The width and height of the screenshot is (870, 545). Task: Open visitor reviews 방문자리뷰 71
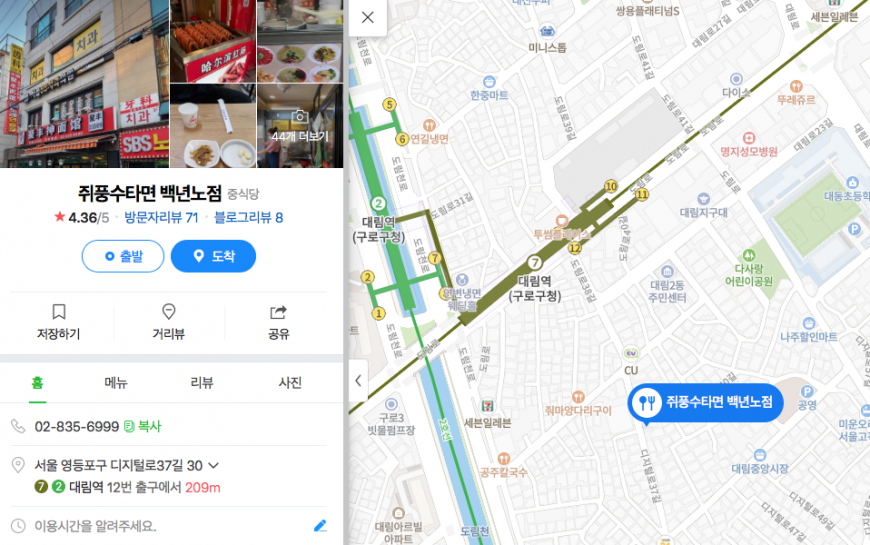tap(161, 217)
